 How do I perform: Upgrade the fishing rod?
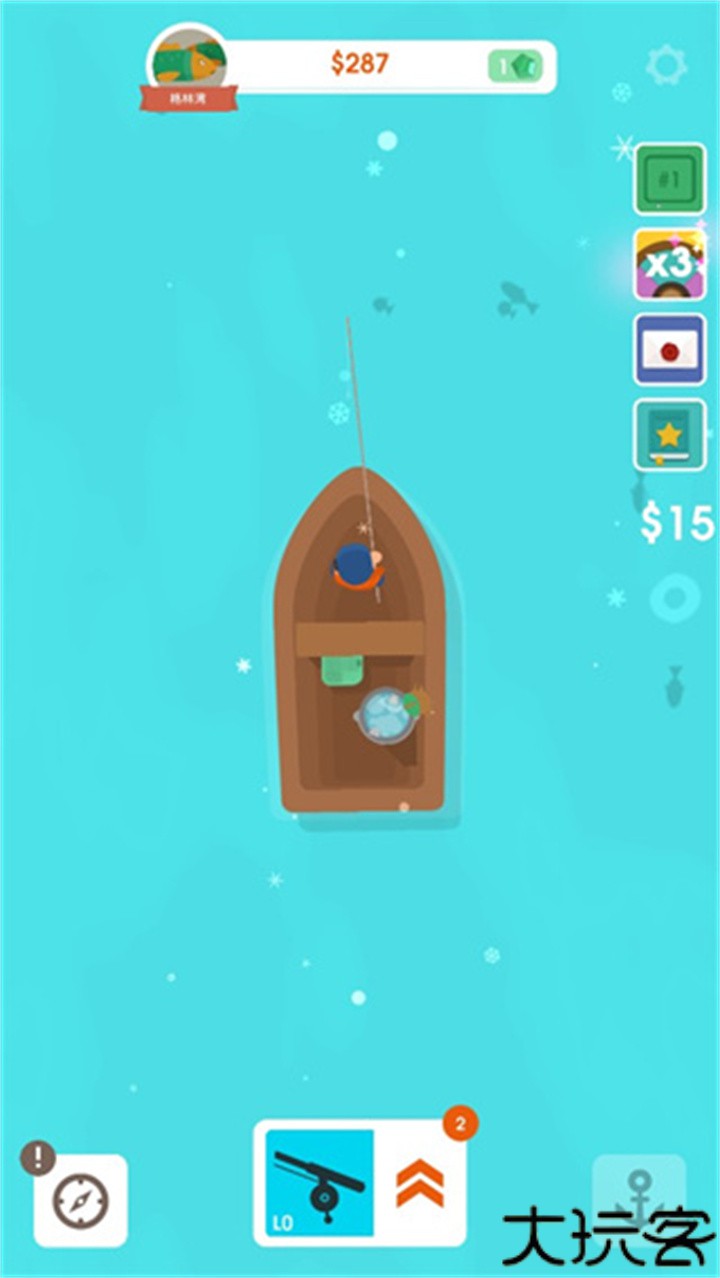tap(420, 1183)
